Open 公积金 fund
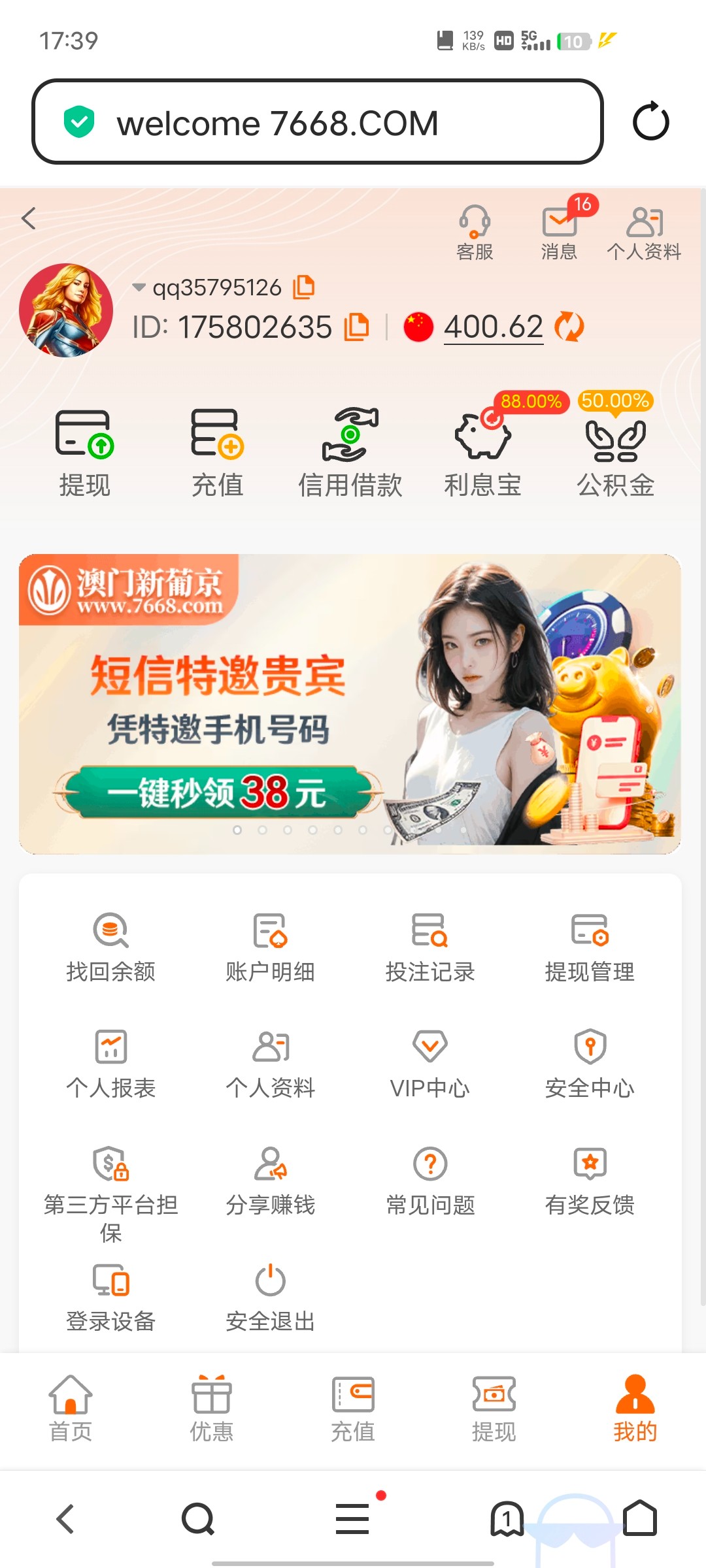 [615, 452]
